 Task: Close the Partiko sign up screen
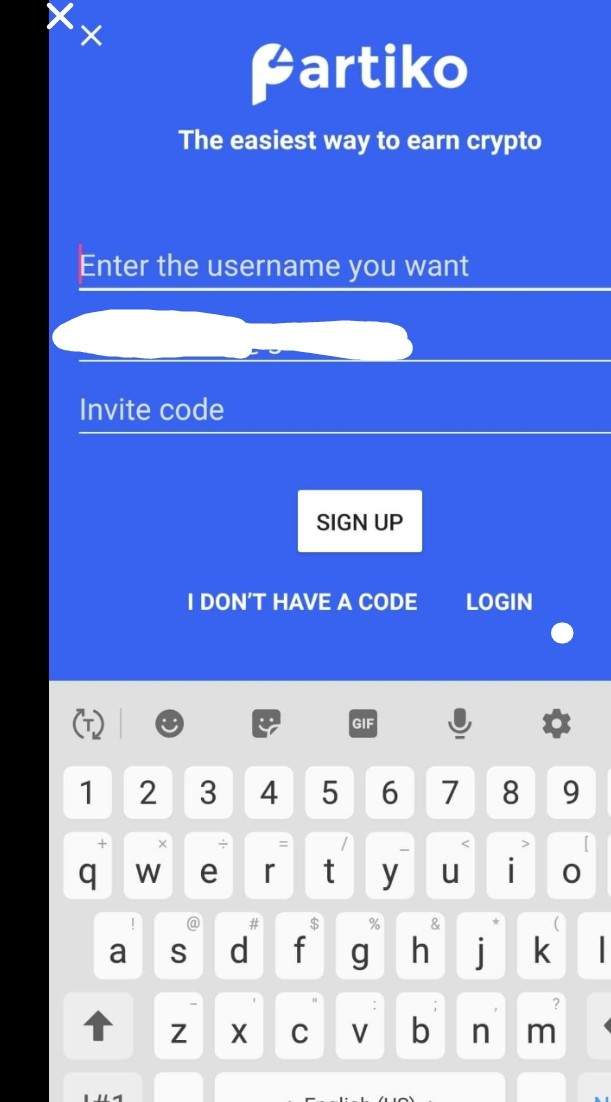click(x=90, y=37)
